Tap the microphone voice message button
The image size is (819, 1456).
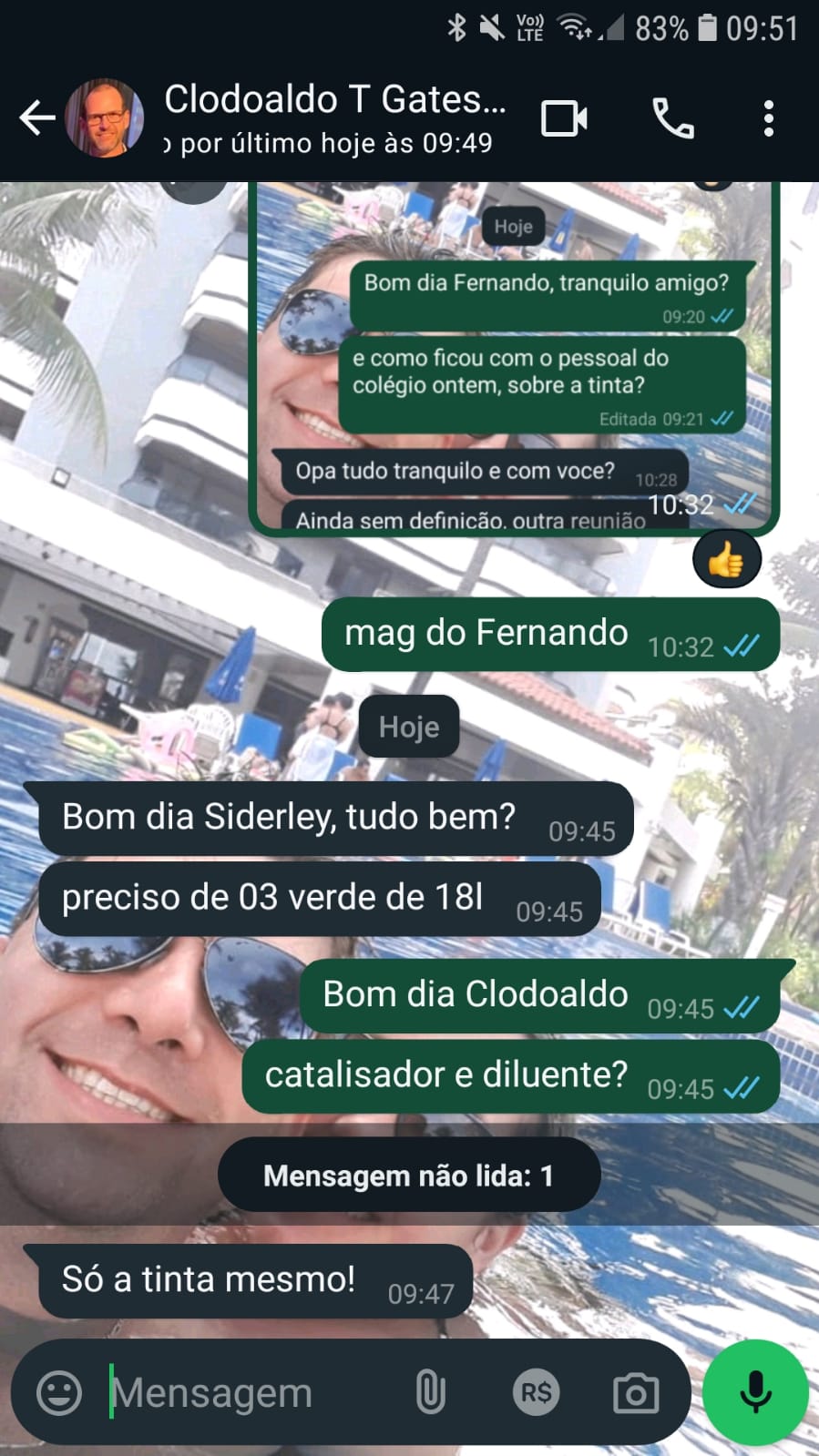[755, 1392]
